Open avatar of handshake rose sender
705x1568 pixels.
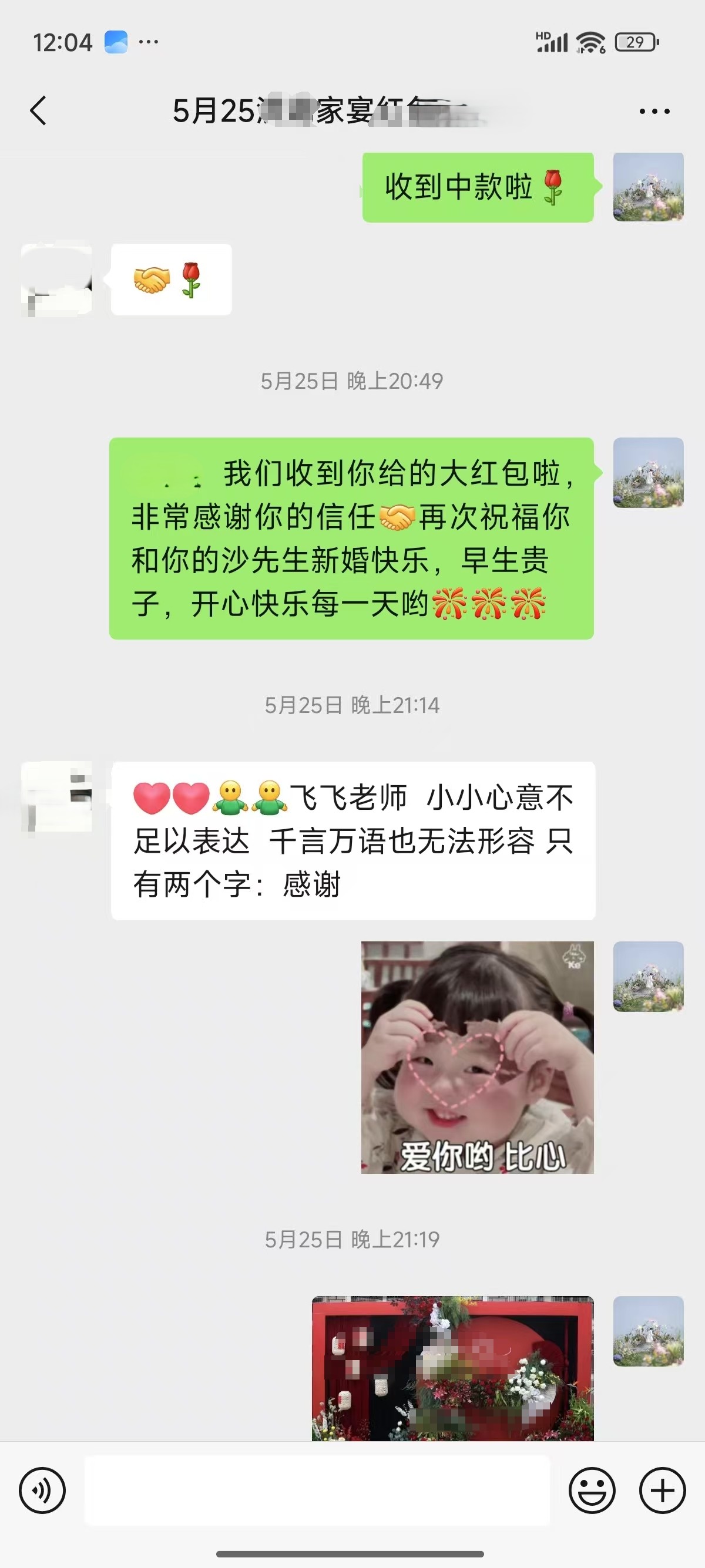56,280
